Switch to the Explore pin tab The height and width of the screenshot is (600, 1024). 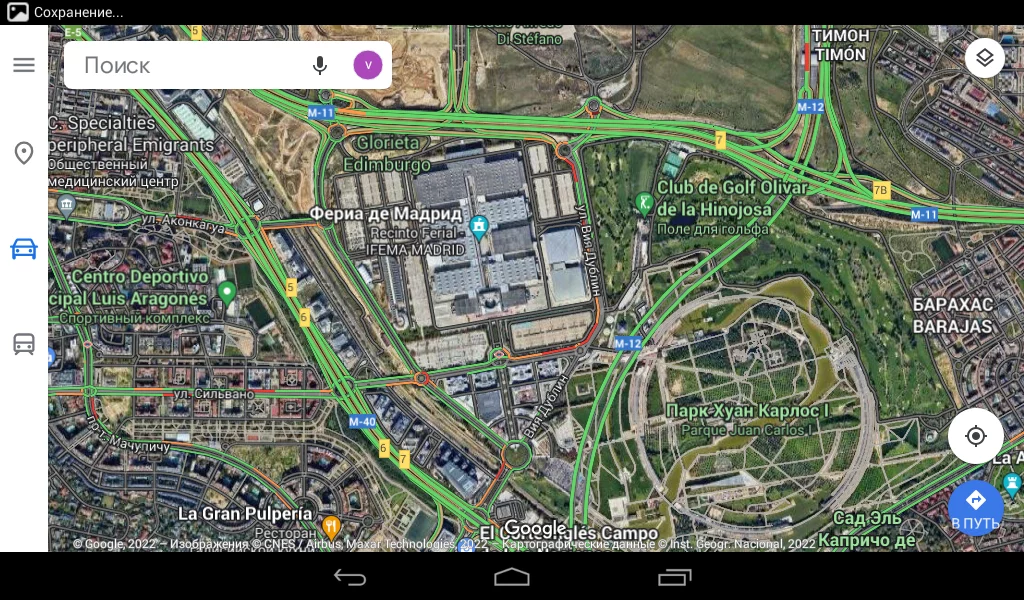24,153
